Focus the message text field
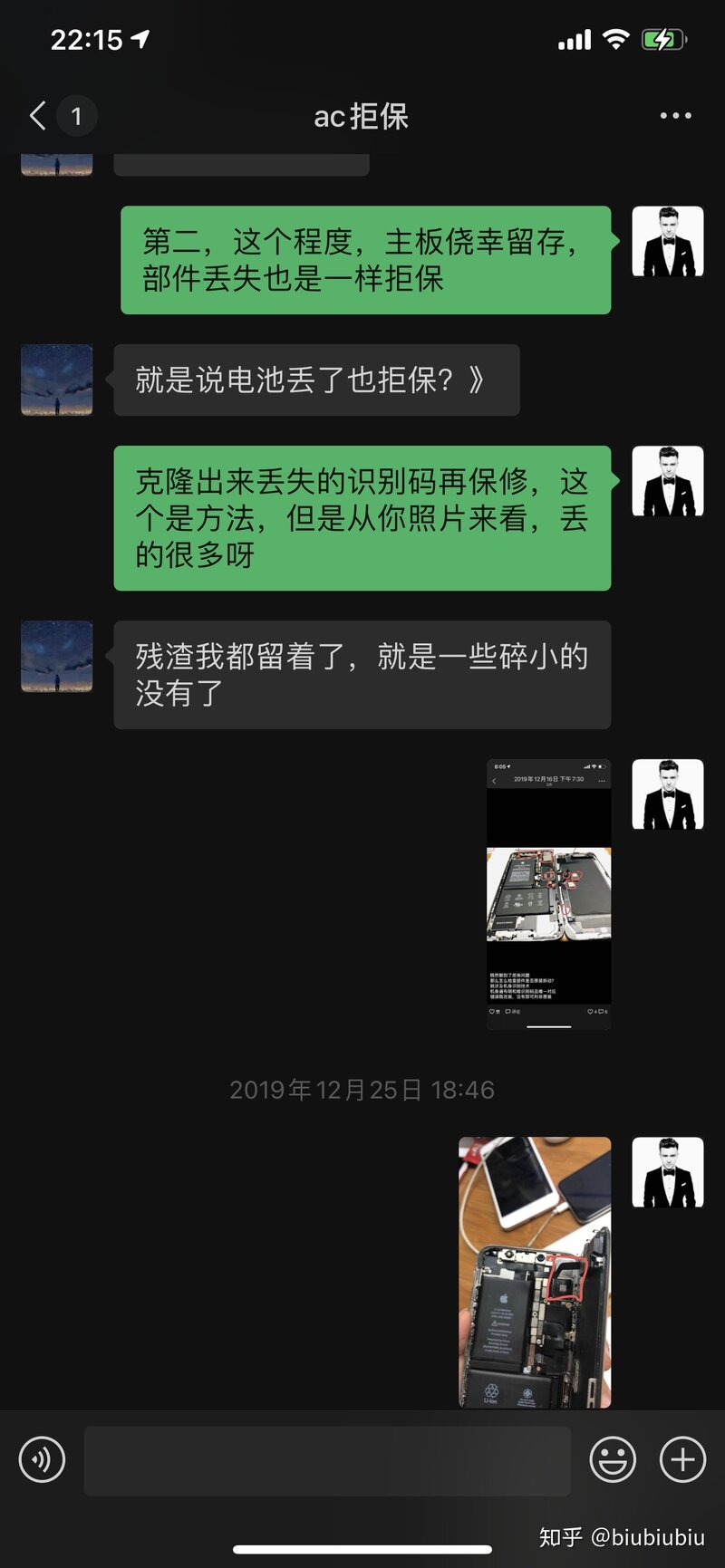725x1568 pixels. point(326,1460)
